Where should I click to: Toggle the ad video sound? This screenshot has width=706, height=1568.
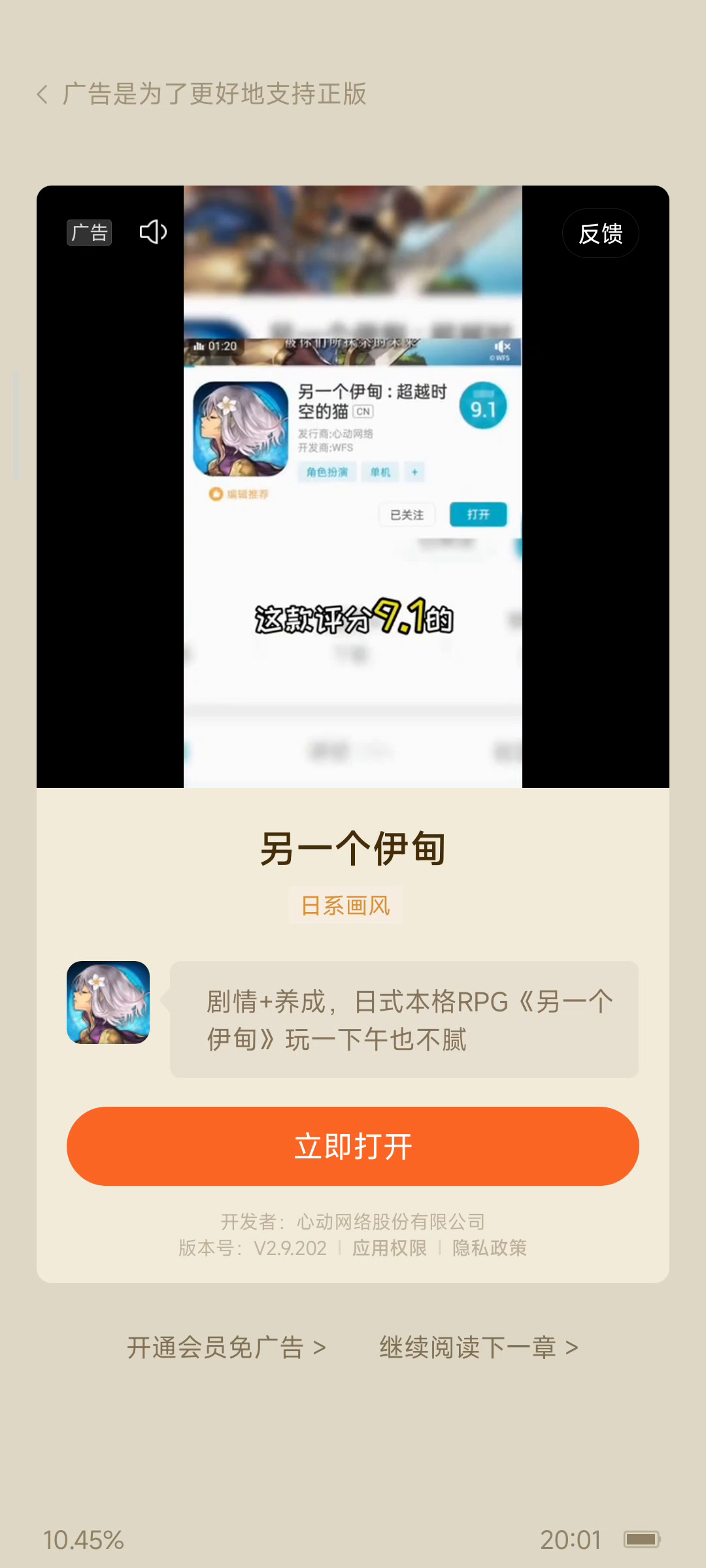pos(154,232)
